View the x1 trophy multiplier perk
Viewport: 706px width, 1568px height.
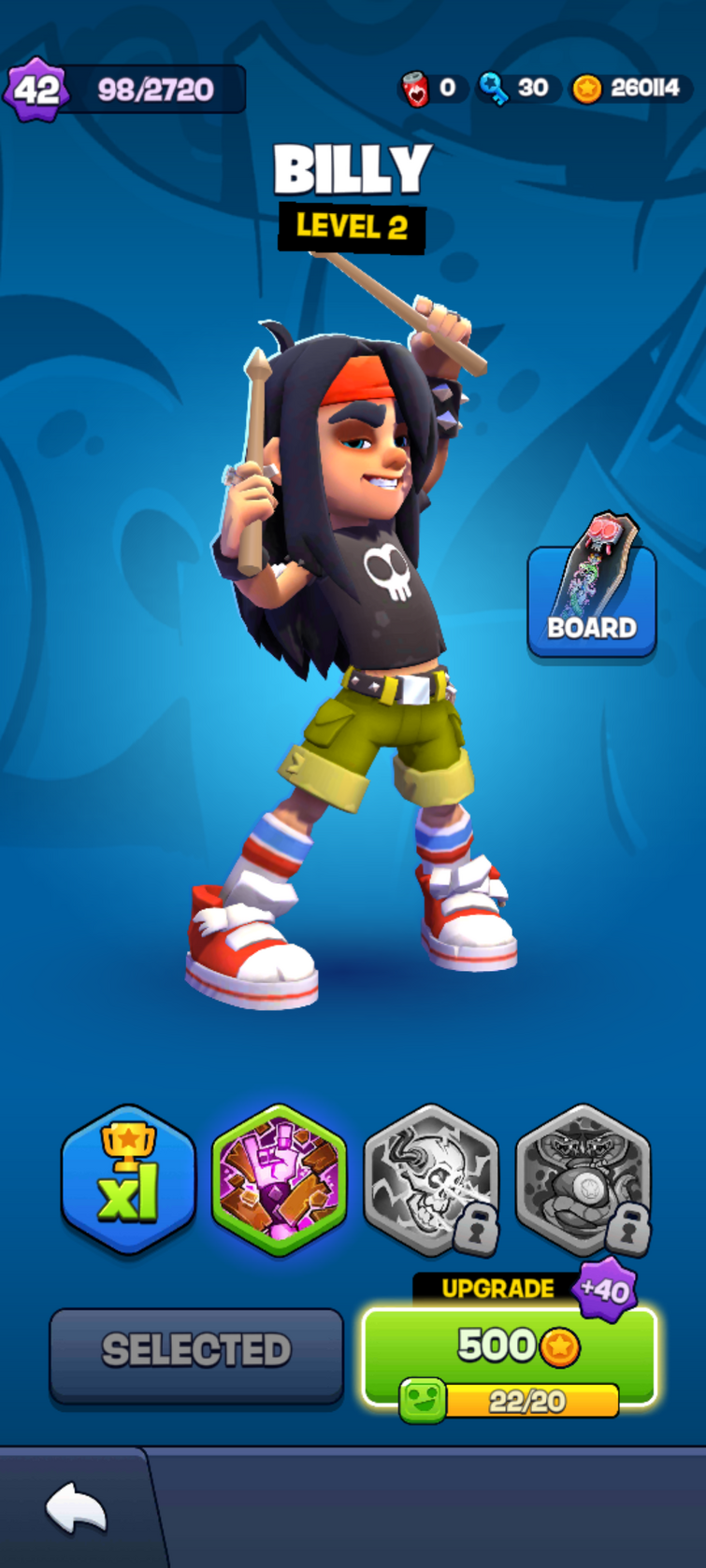(128, 1180)
